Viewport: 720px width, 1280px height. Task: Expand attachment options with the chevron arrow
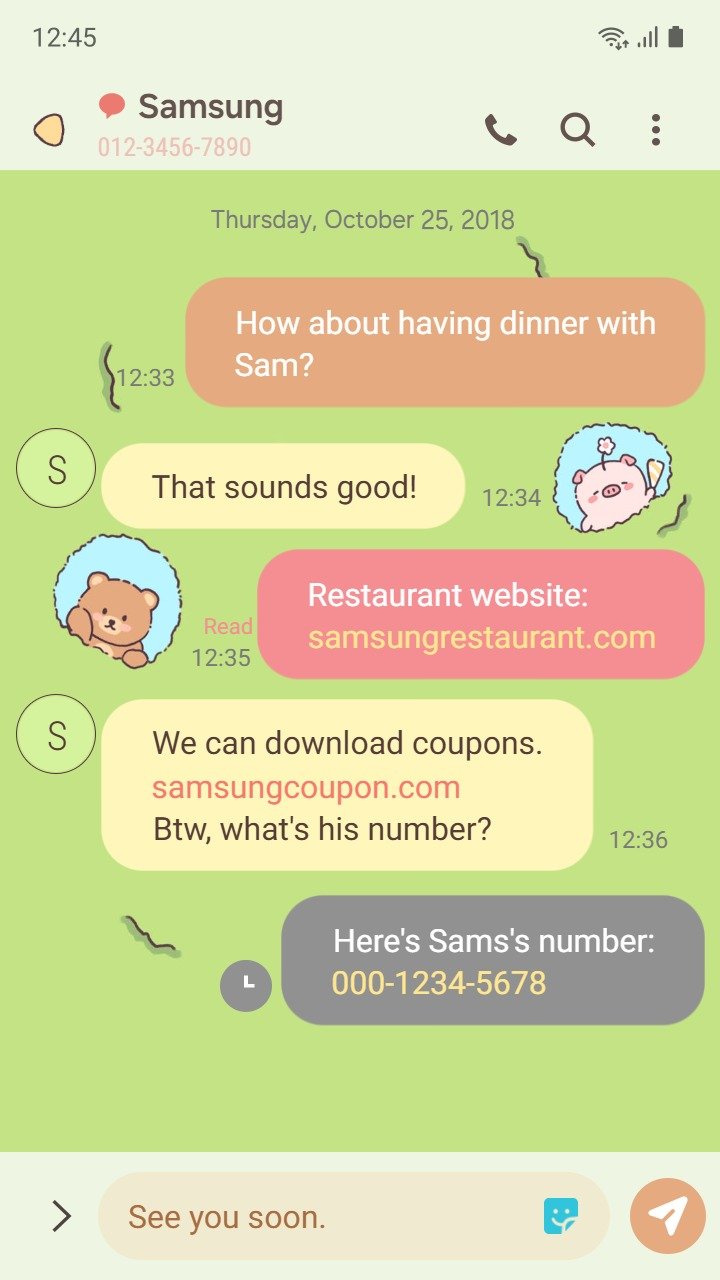tap(61, 1216)
